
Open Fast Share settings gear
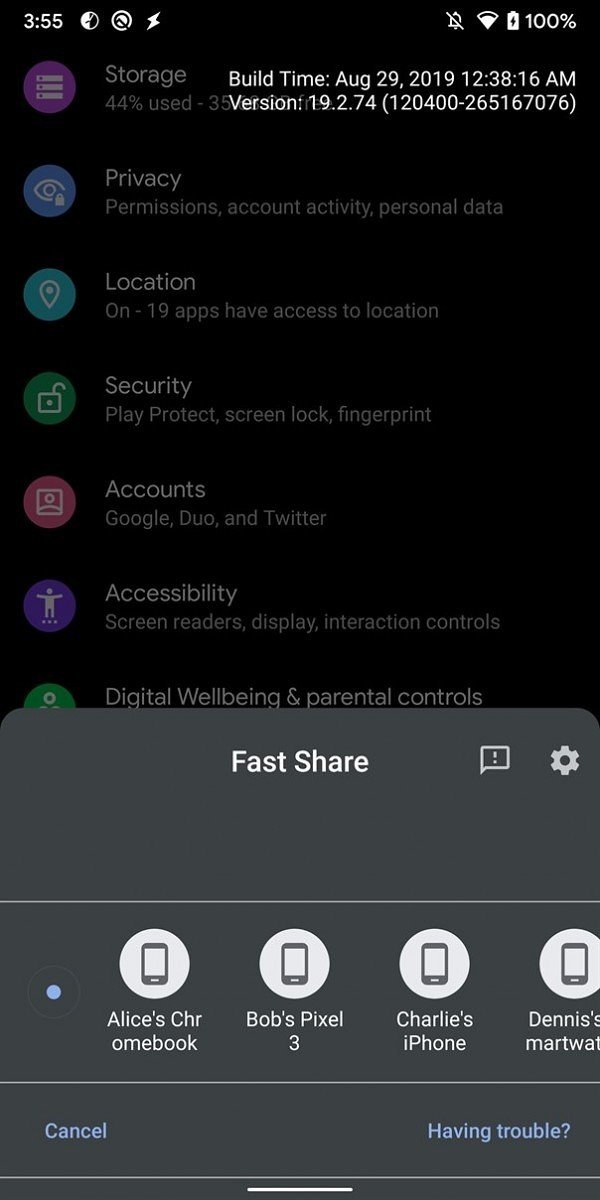coord(565,761)
